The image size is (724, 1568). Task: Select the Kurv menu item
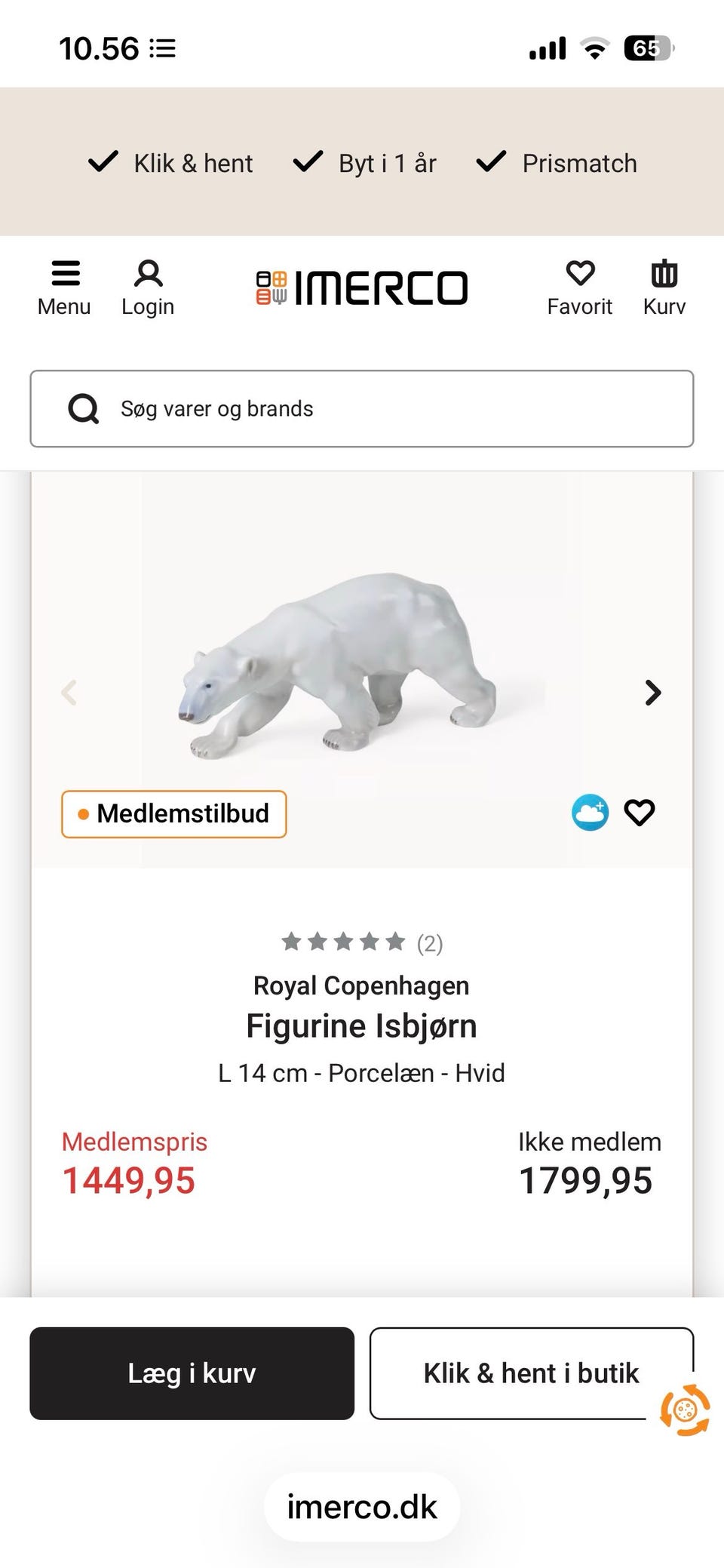click(x=664, y=306)
